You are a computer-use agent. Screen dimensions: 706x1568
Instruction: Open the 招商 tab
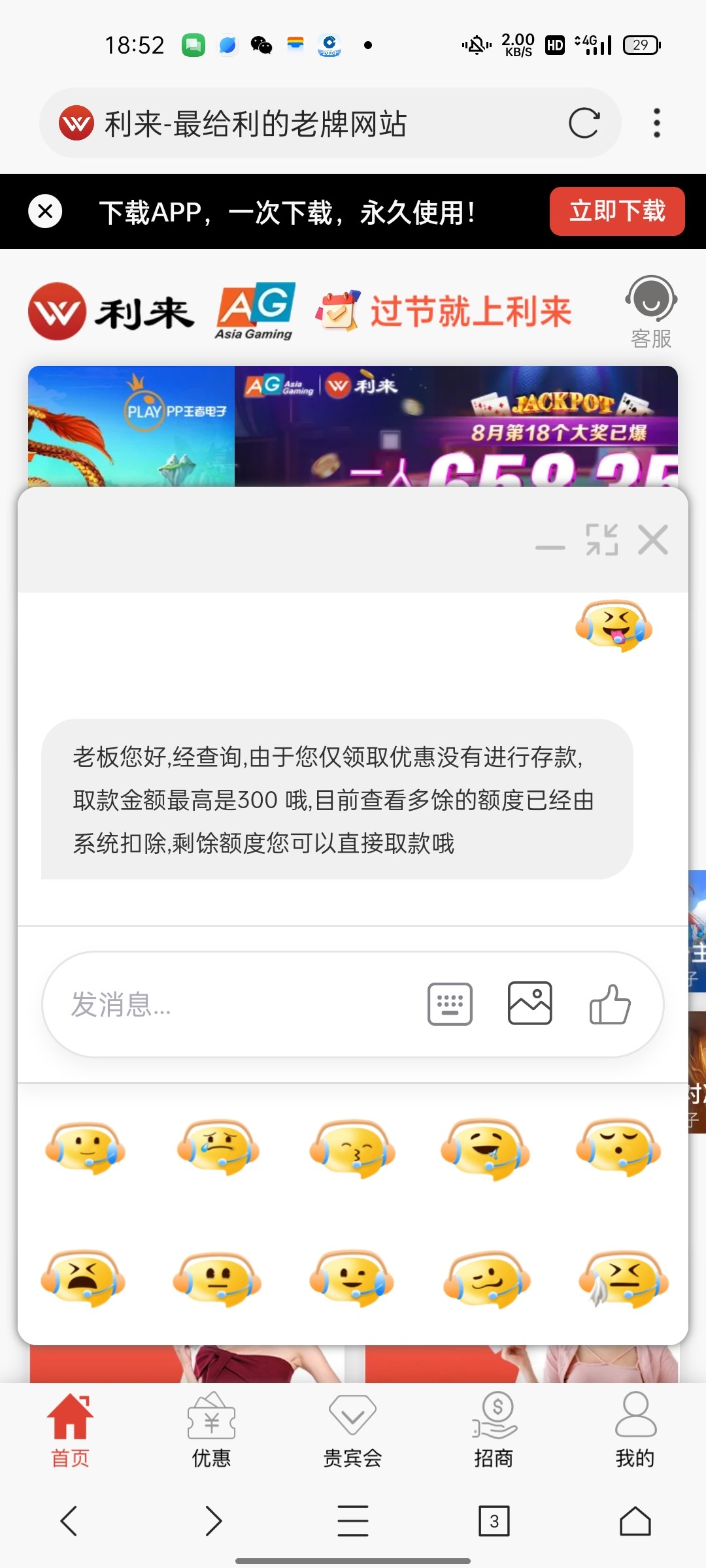click(494, 1429)
